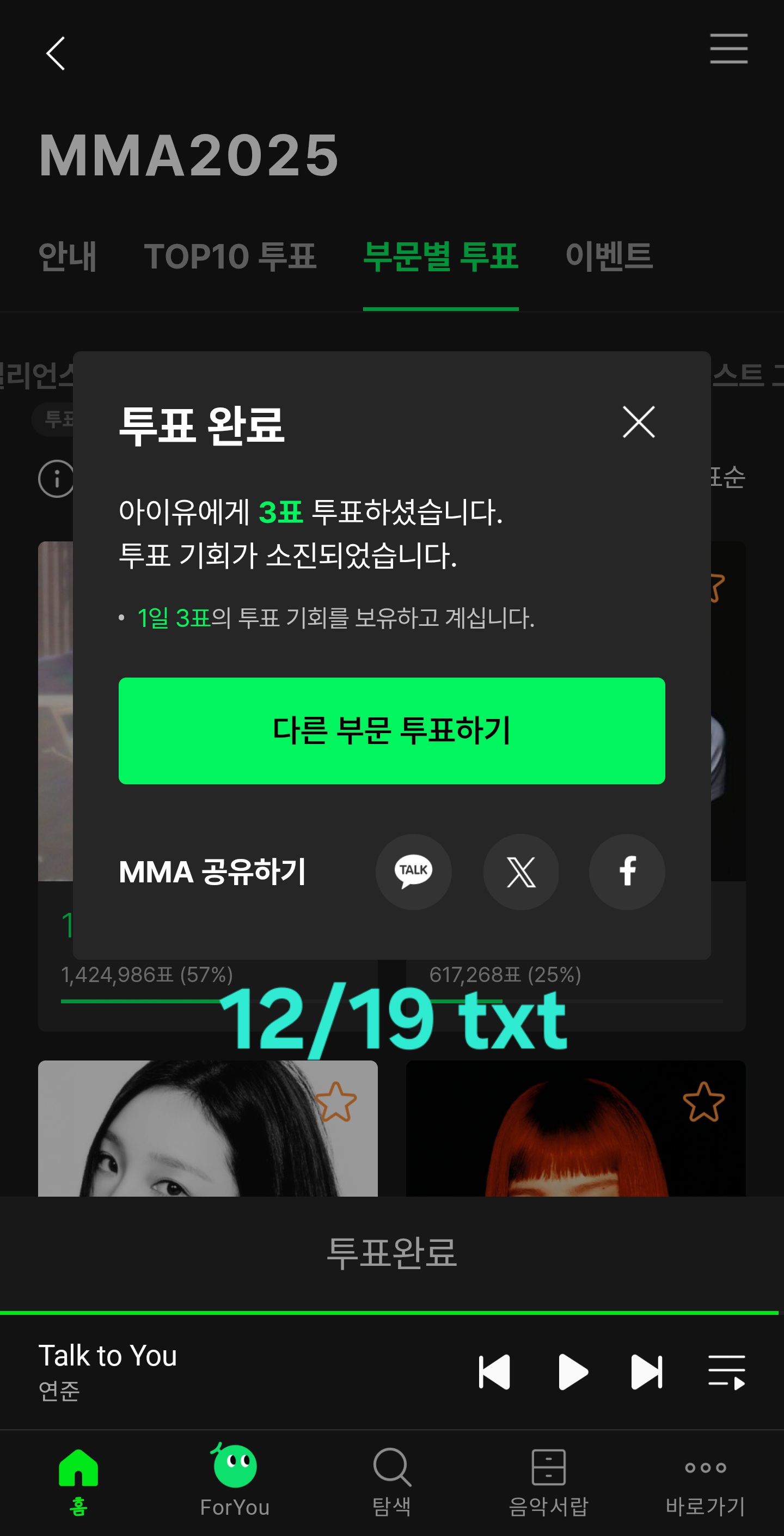Open the playback queue list

pyautogui.click(x=728, y=1370)
